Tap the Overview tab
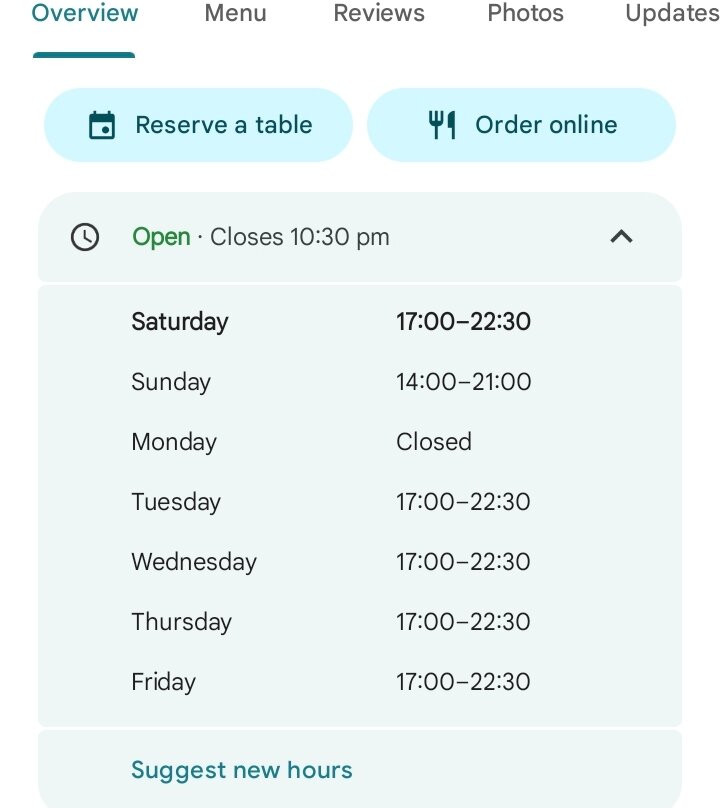The image size is (720, 808). 85,13
